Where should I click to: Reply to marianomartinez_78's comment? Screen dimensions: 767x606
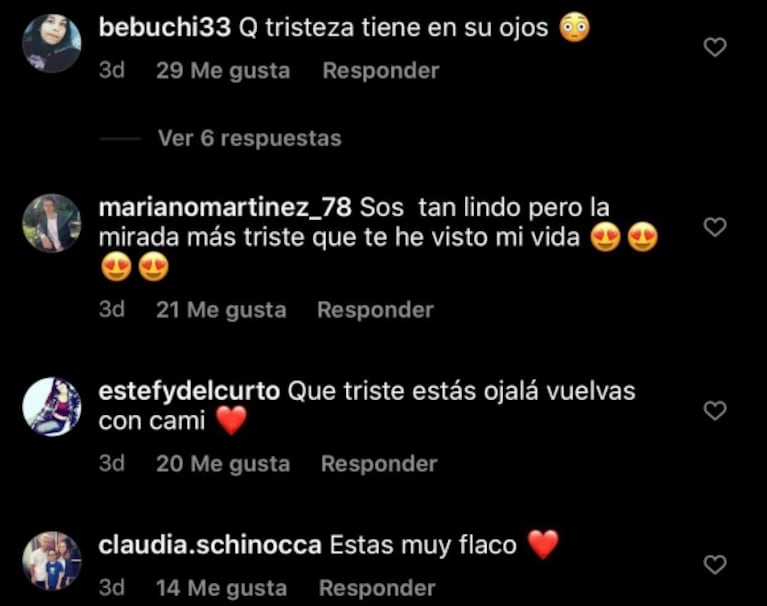coord(375,310)
